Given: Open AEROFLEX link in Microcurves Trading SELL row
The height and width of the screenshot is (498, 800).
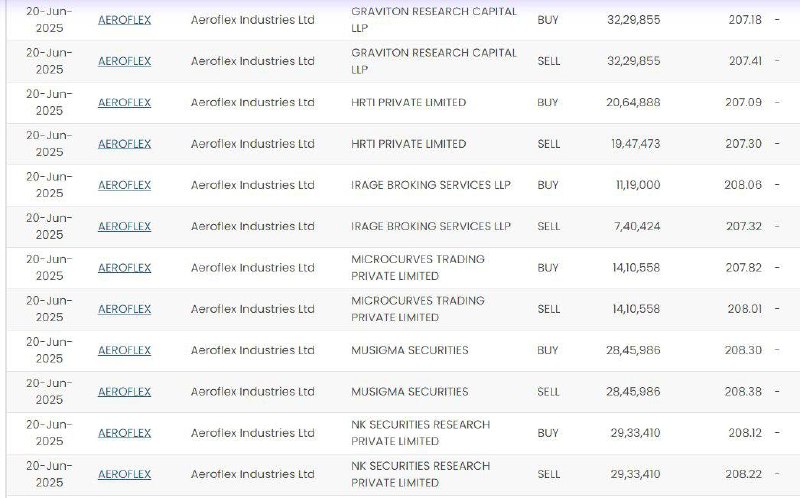Looking at the screenshot, I should click(x=124, y=309).
